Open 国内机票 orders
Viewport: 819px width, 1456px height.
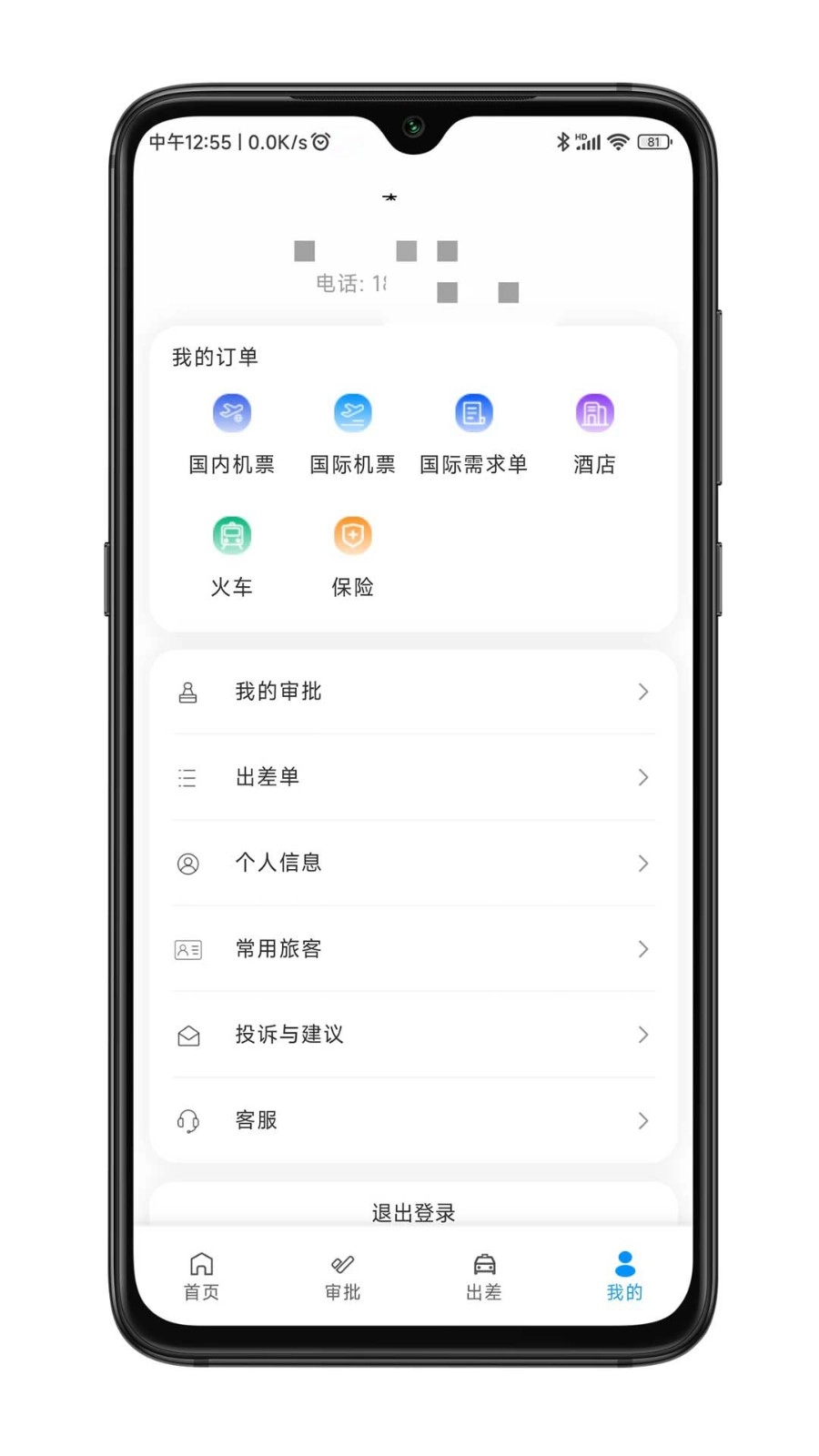[x=231, y=434]
